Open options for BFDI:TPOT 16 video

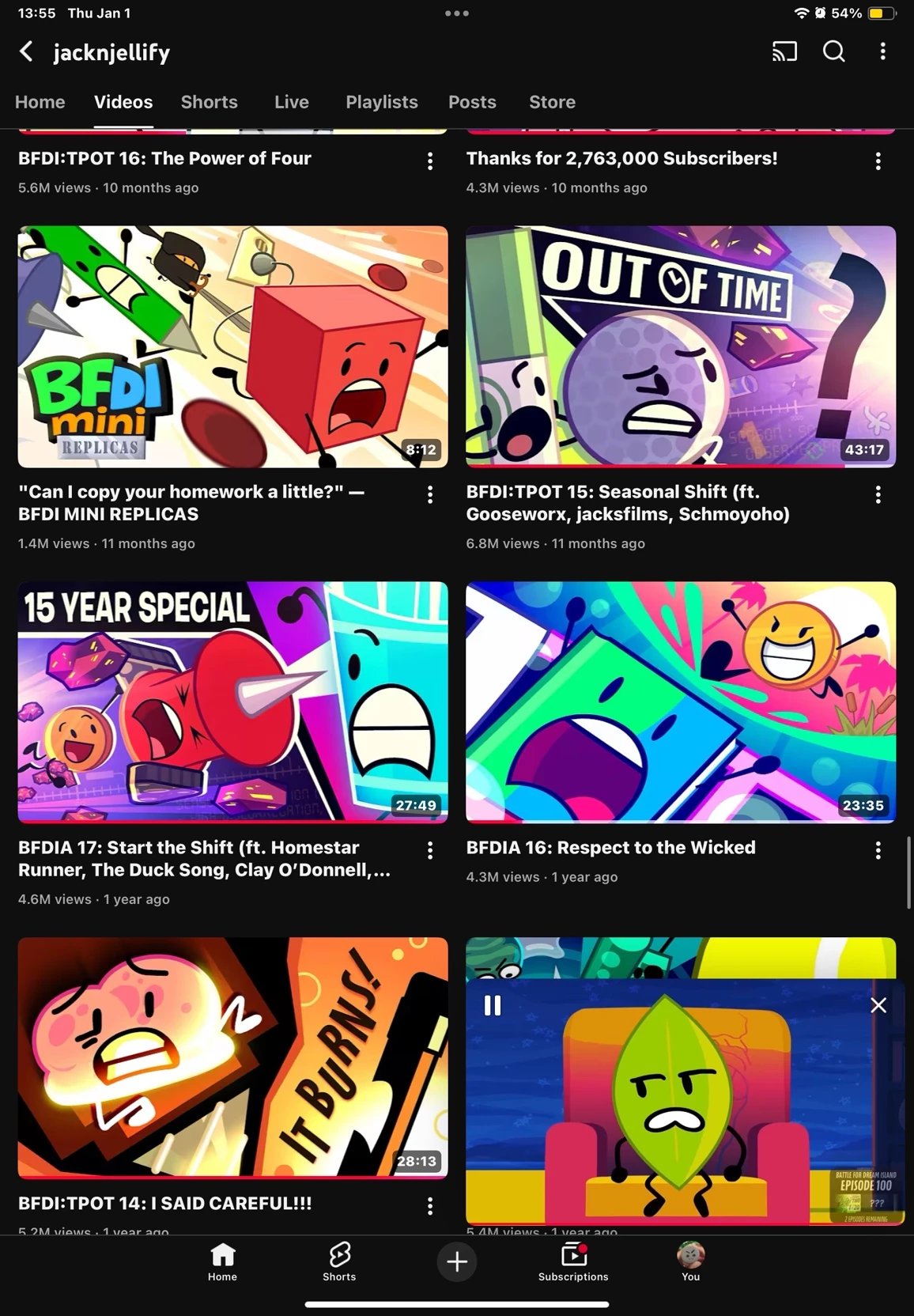point(430,161)
